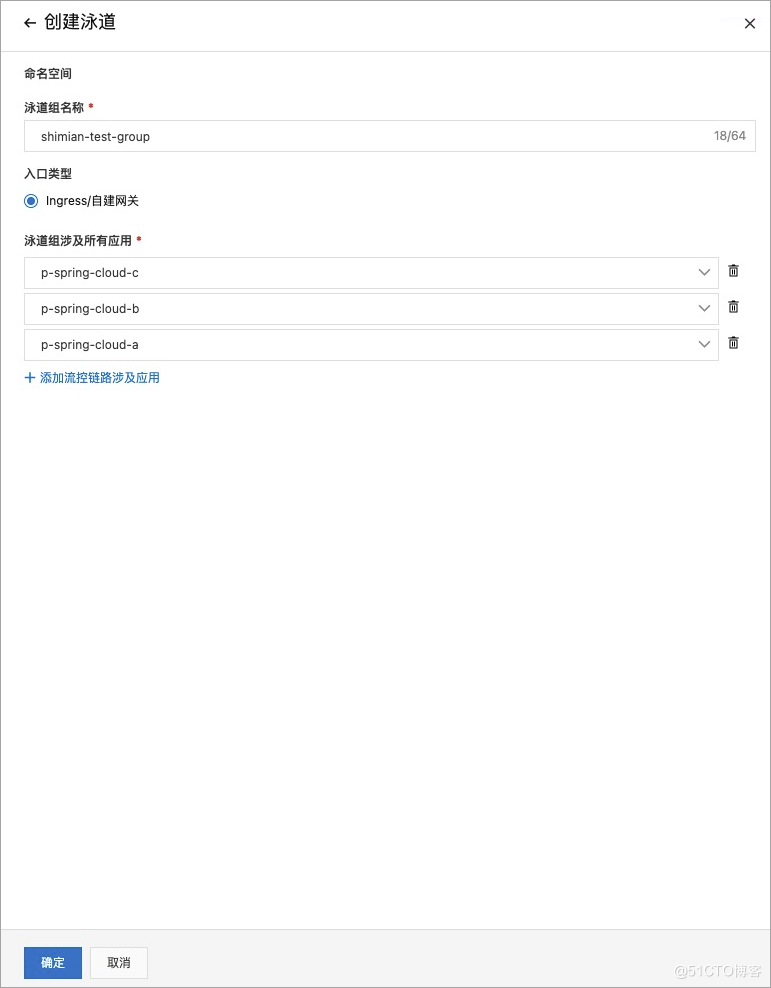Delete the p-spring-cloud-c application row

[733, 271]
